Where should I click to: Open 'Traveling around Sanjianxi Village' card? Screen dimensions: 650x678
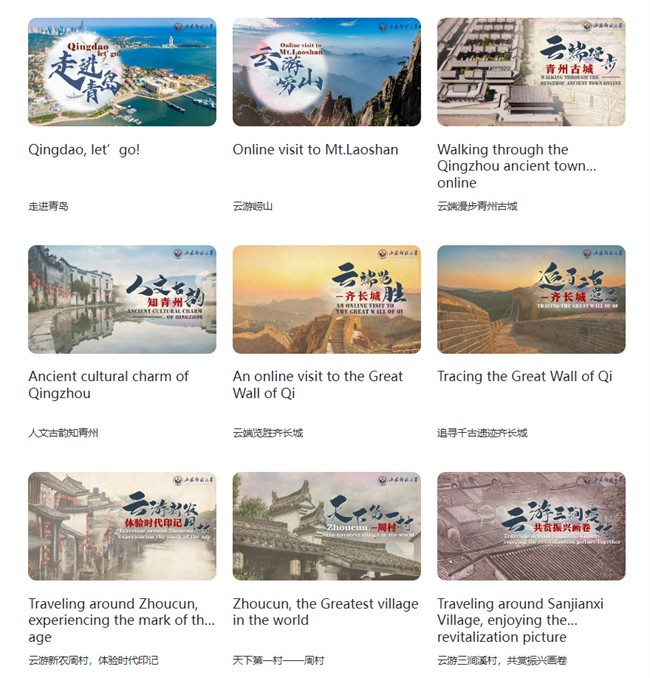(x=531, y=526)
